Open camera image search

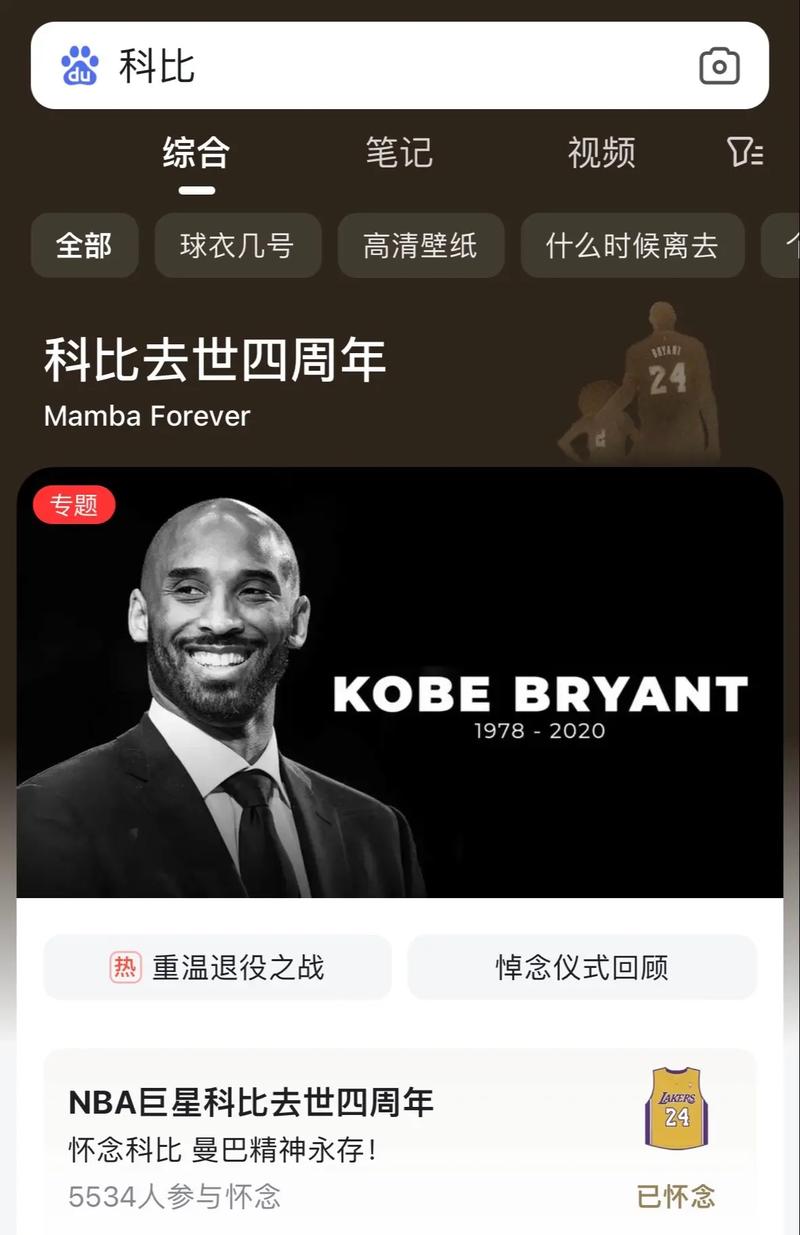(x=719, y=67)
